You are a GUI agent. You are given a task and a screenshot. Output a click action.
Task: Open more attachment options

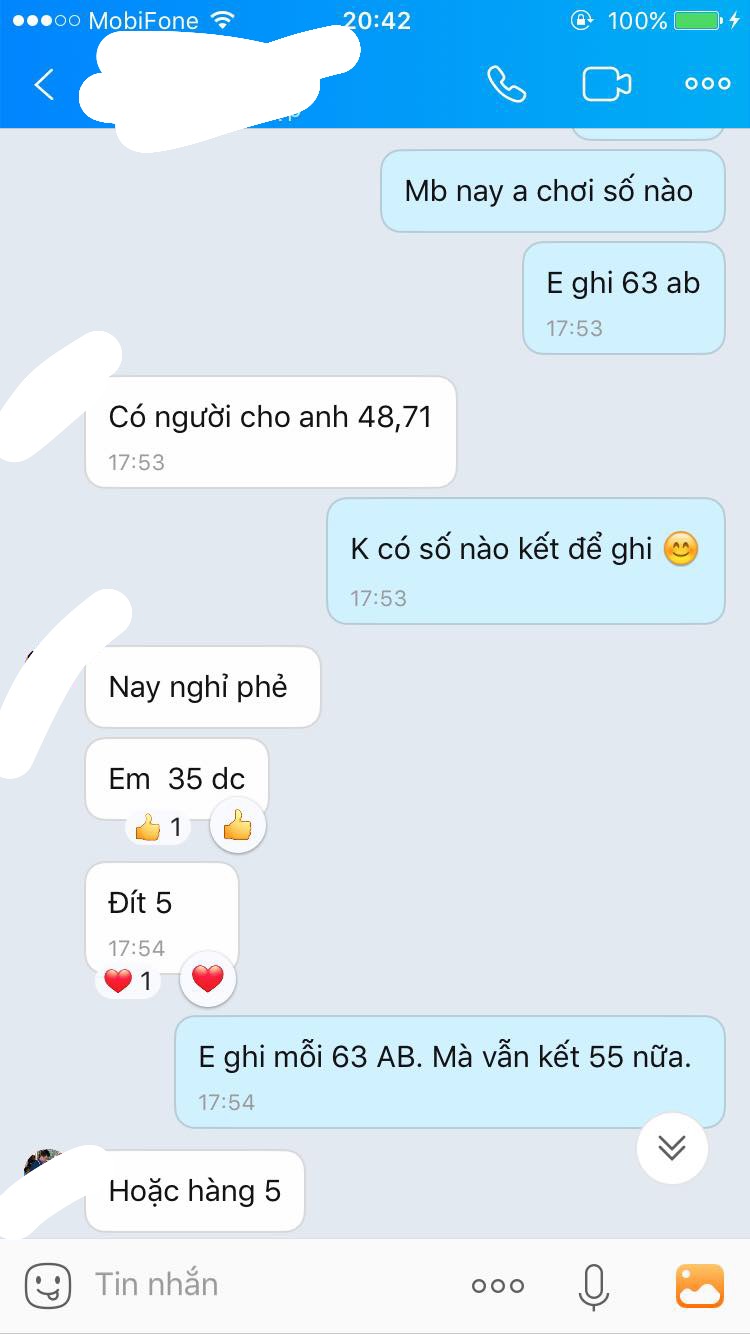pyautogui.click(x=497, y=1286)
